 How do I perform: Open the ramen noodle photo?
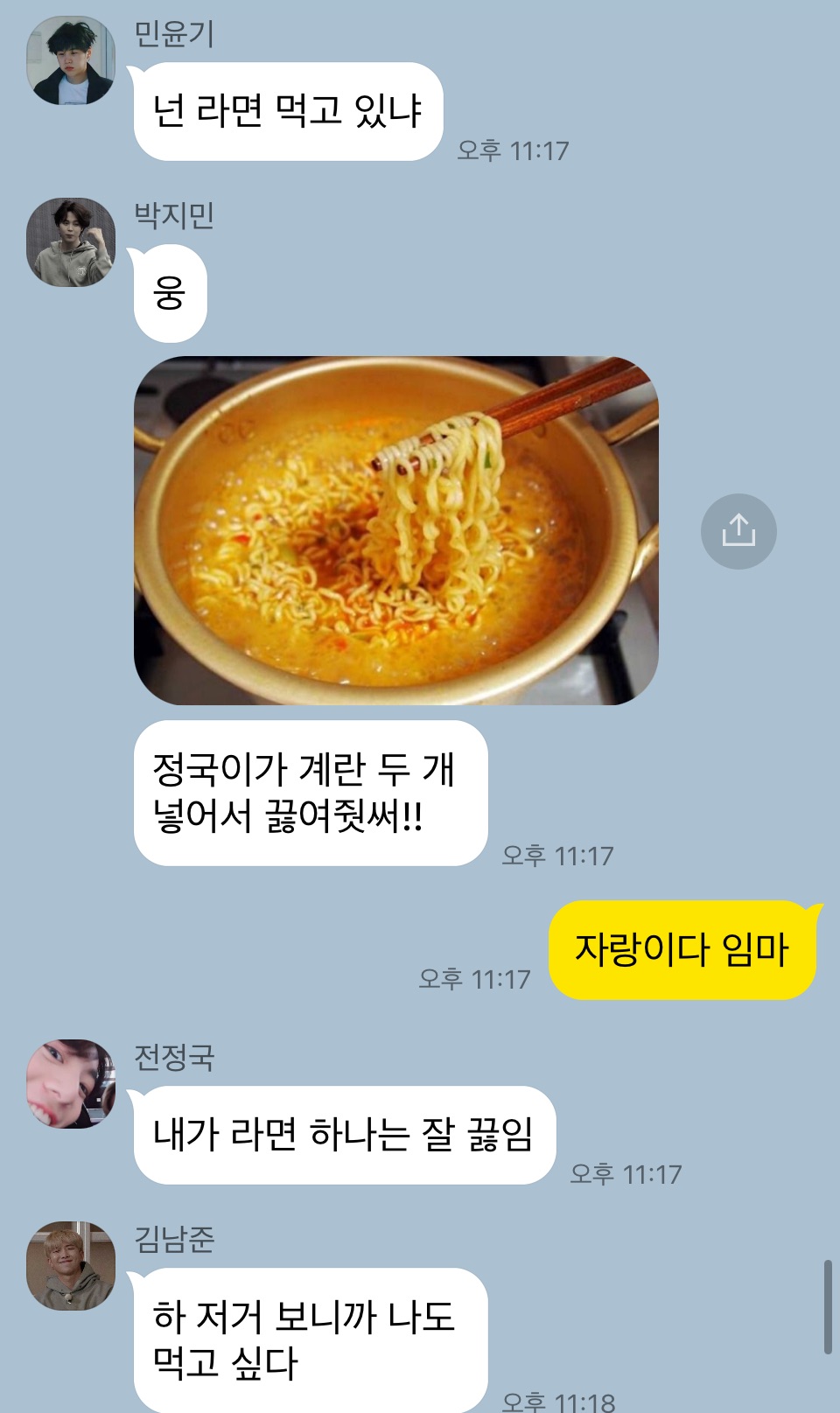395,530
